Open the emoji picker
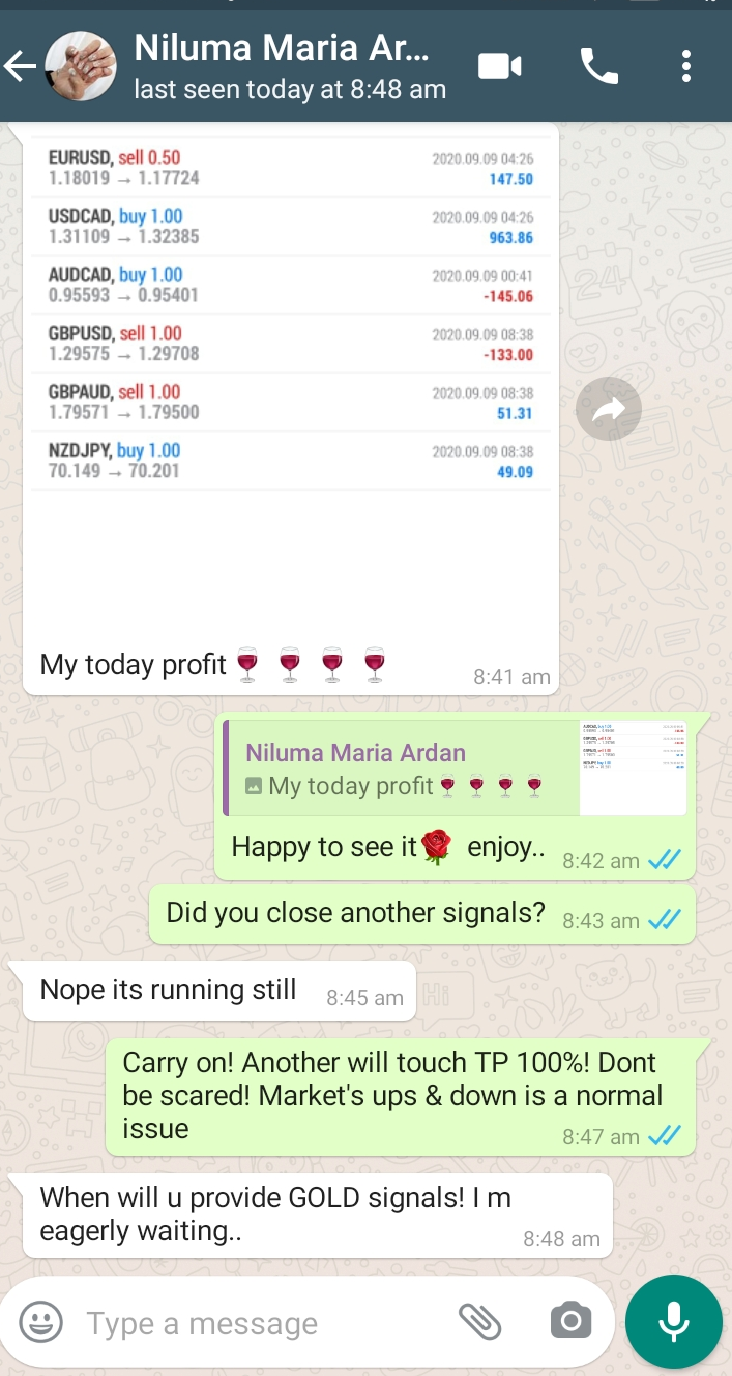Viewport: 732px width, 1376px height. [42, 1323]
